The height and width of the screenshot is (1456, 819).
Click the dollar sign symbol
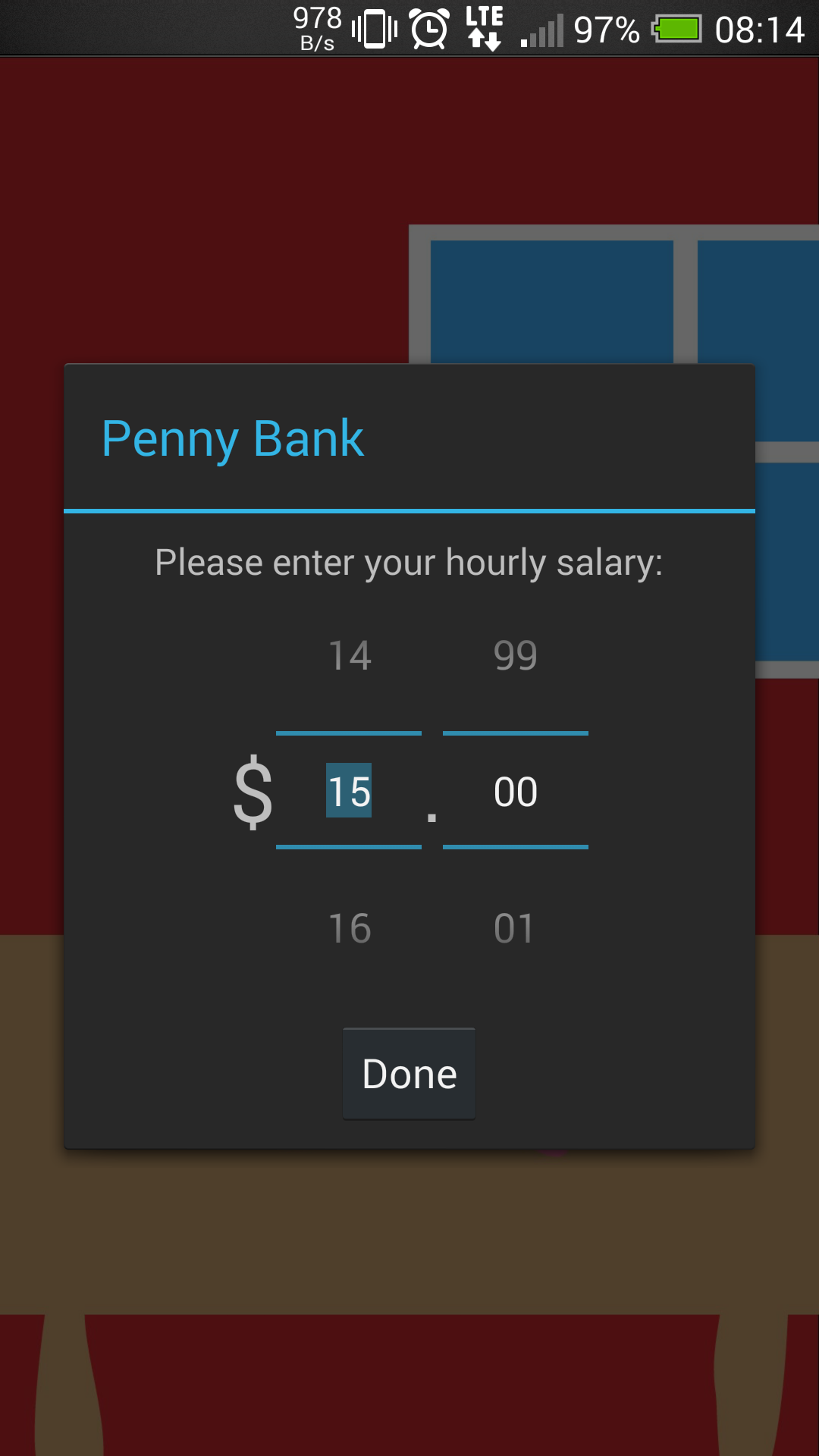253,792
